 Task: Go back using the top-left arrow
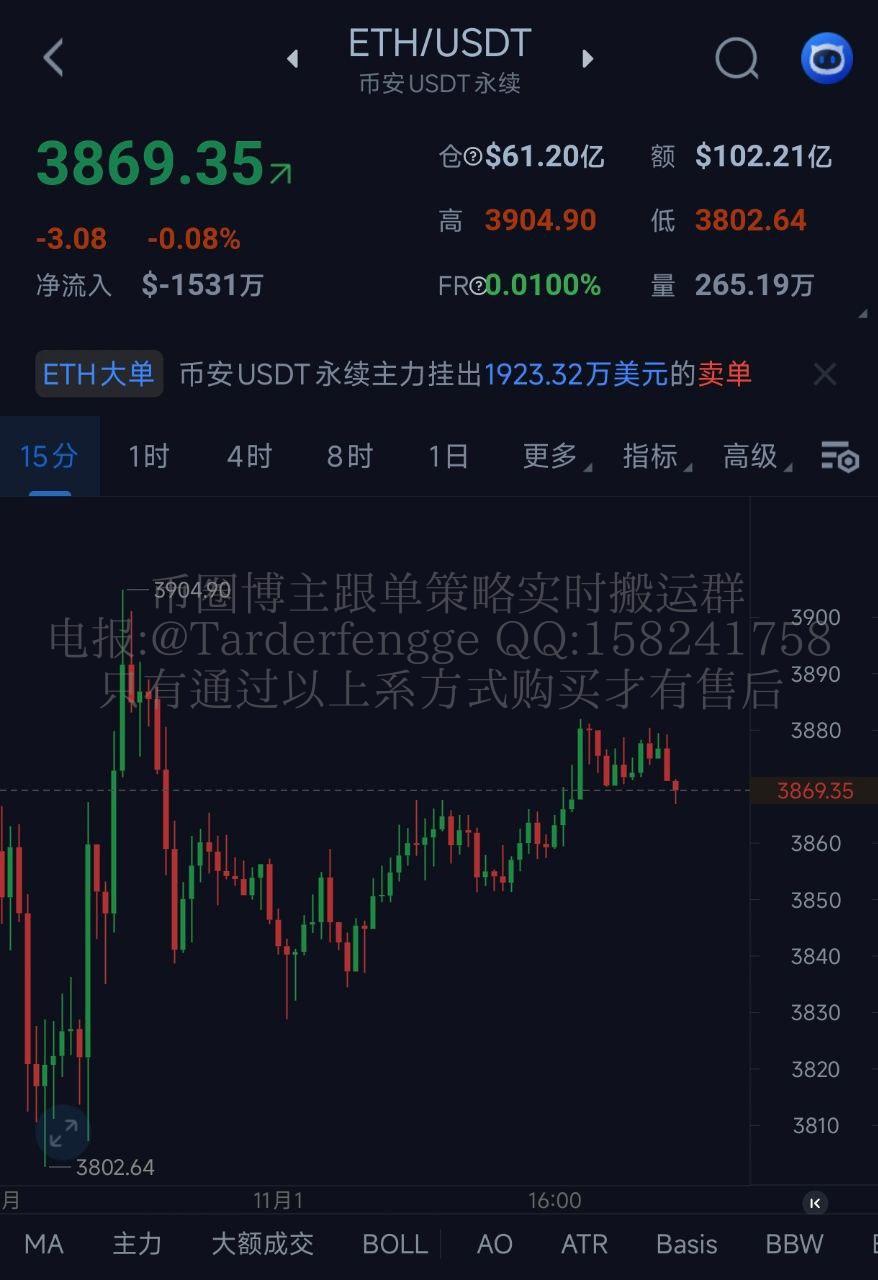[54, 58]
